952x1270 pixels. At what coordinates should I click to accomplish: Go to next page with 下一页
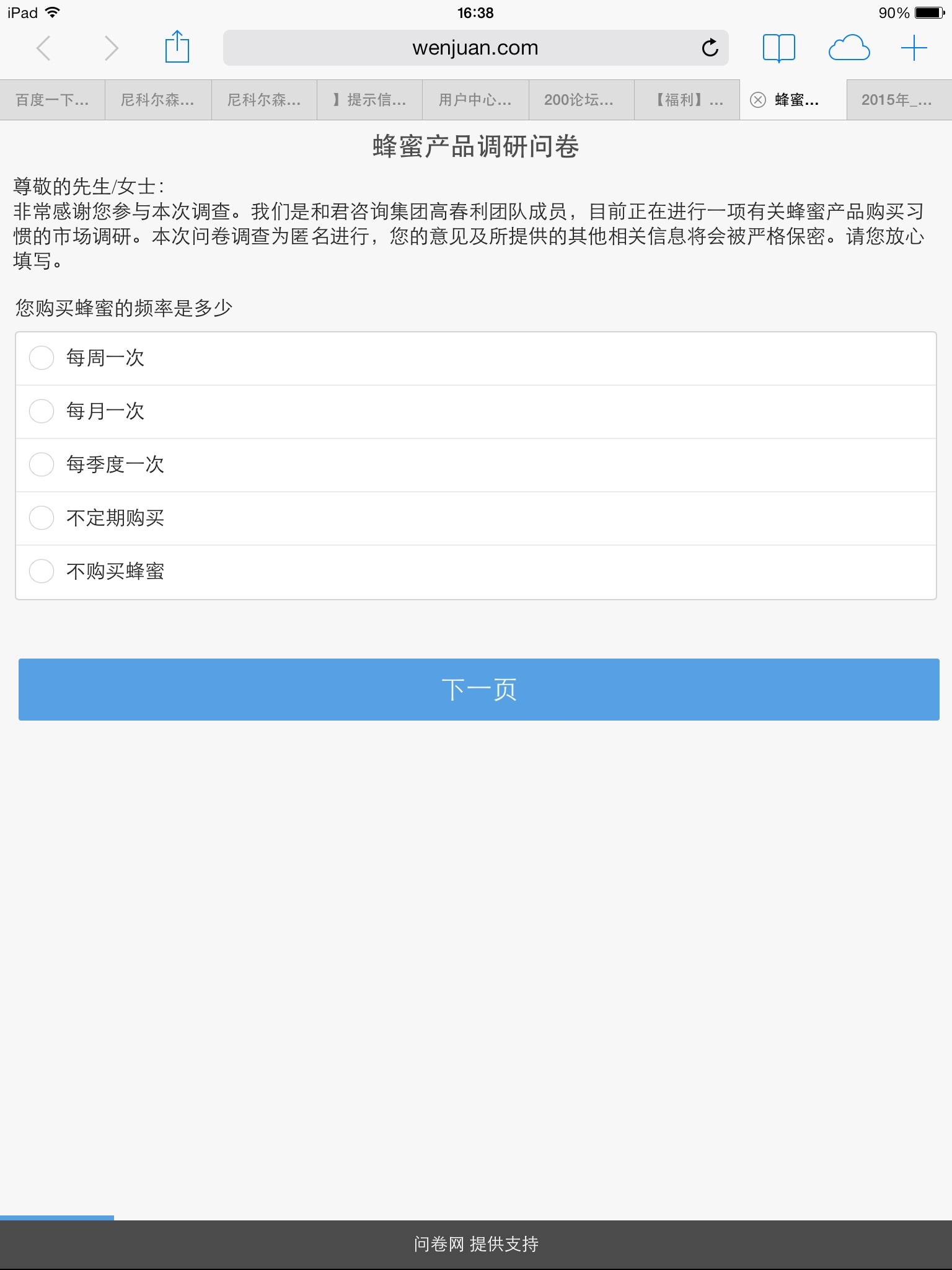click(478, 690)
